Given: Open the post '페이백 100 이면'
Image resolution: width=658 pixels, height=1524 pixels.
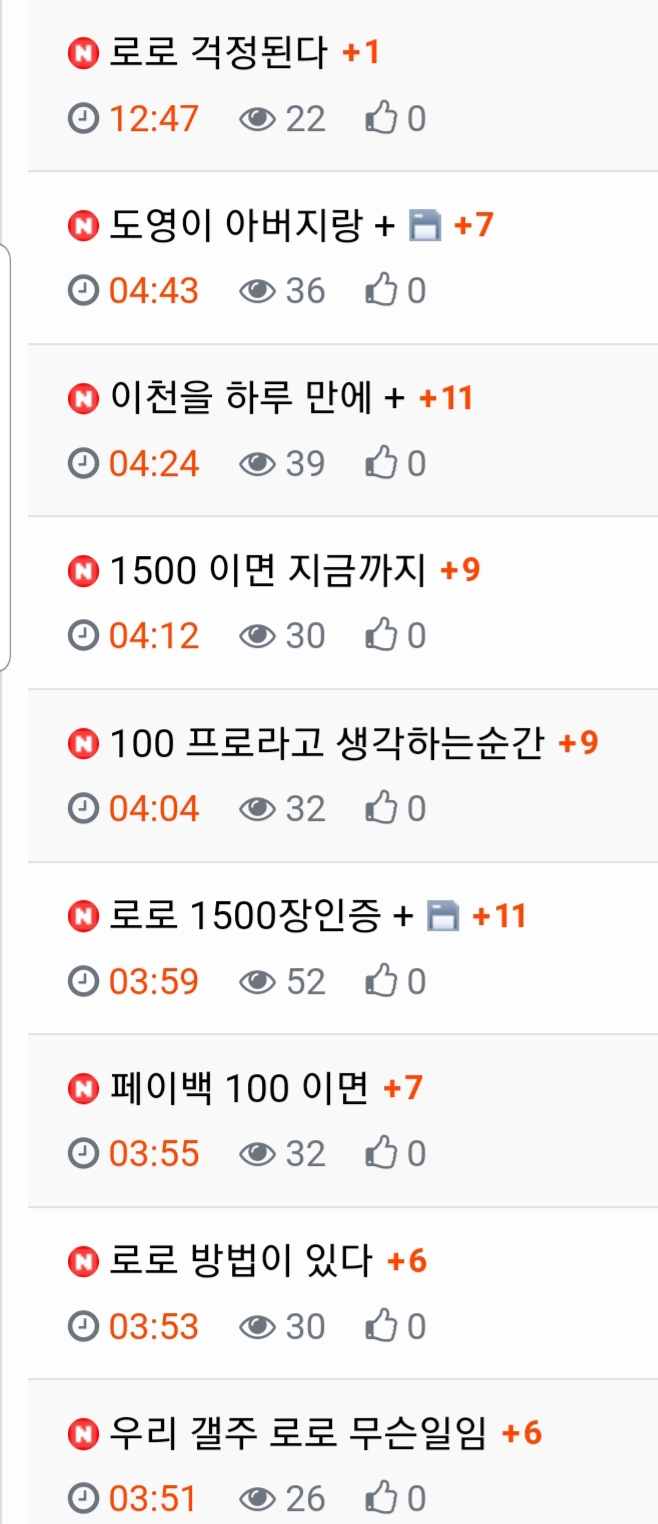Looking at the screenshot, I should pyautogui.click(x=239, y=1087).
